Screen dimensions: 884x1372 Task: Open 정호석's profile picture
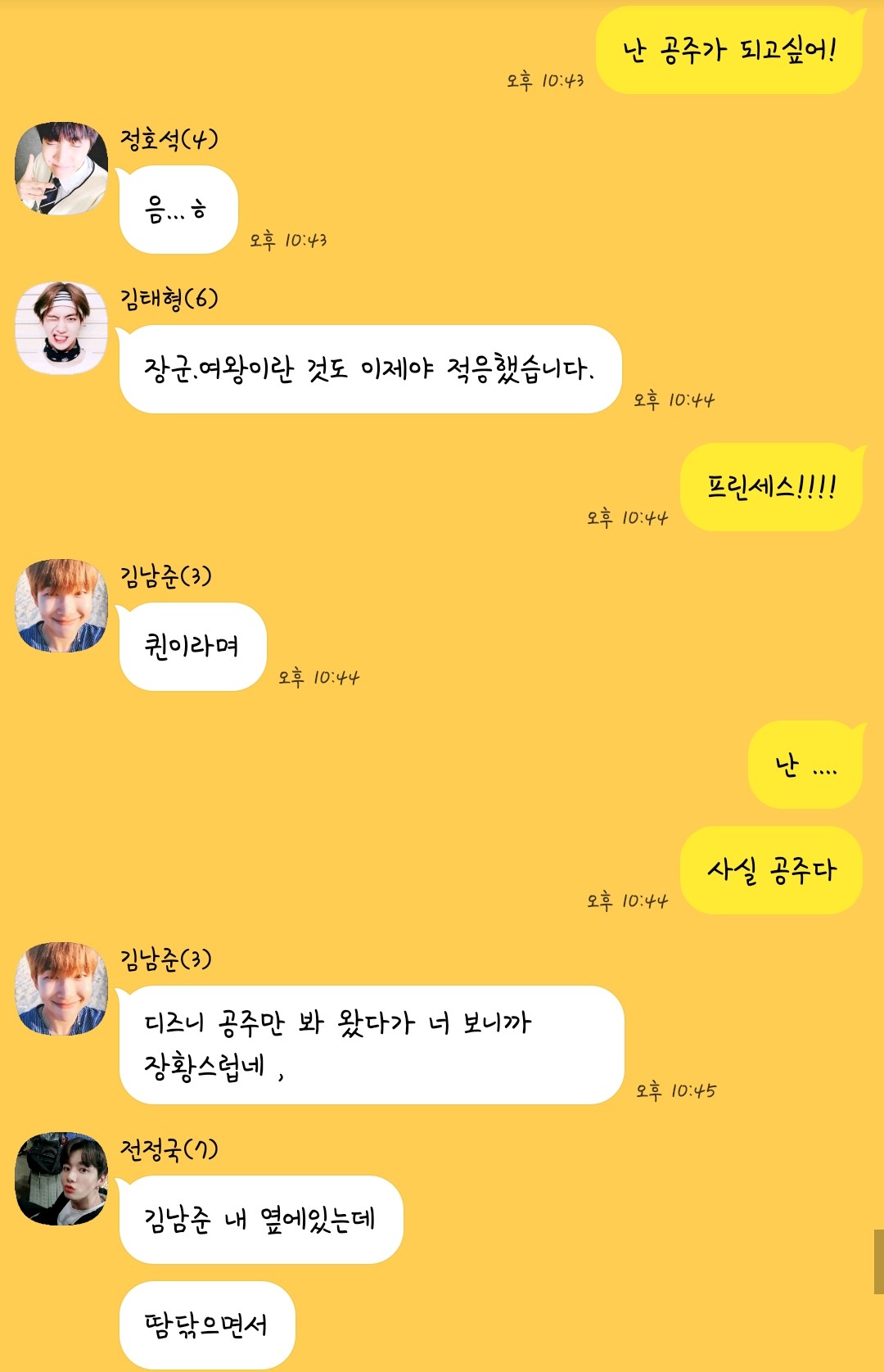pos(61,169)
